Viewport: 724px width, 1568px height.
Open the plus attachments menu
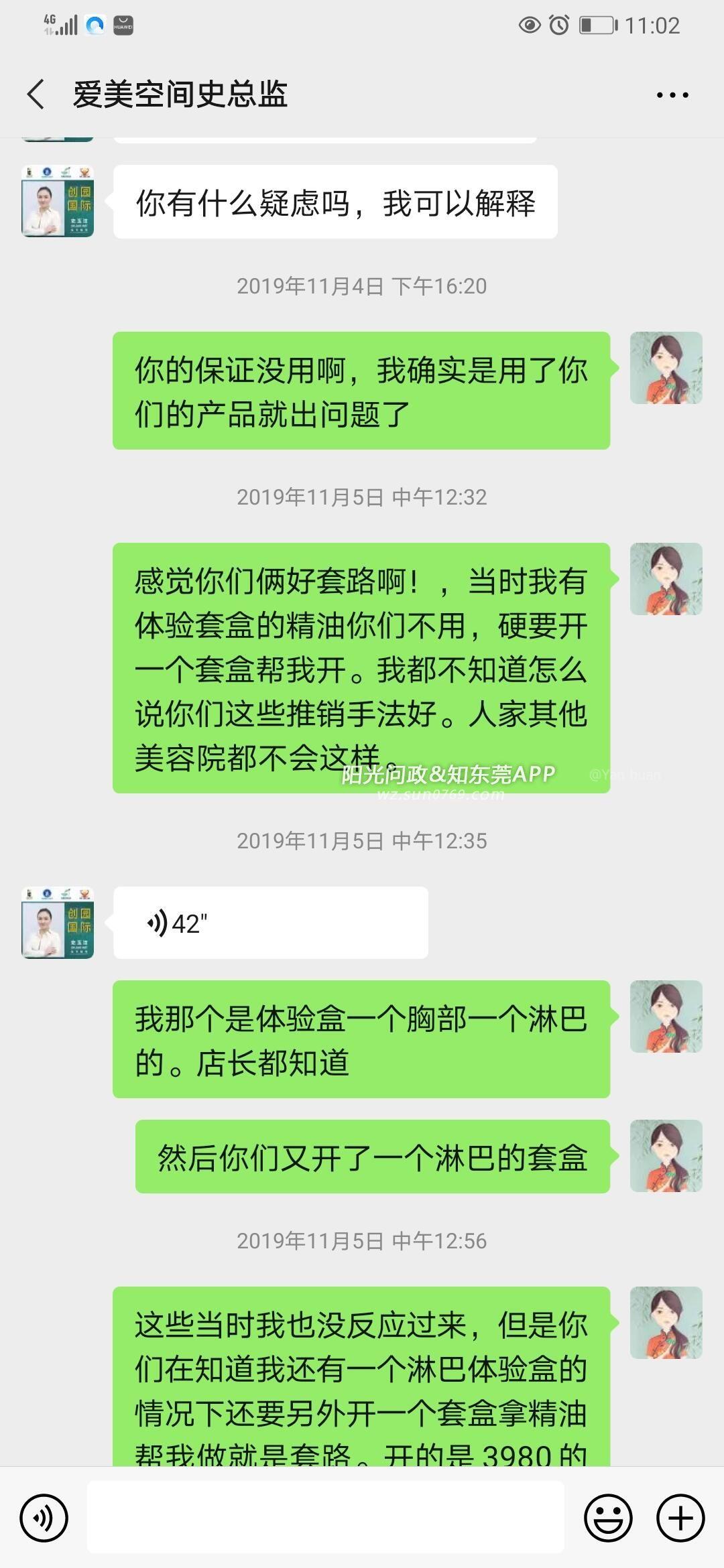point(680,1518)
